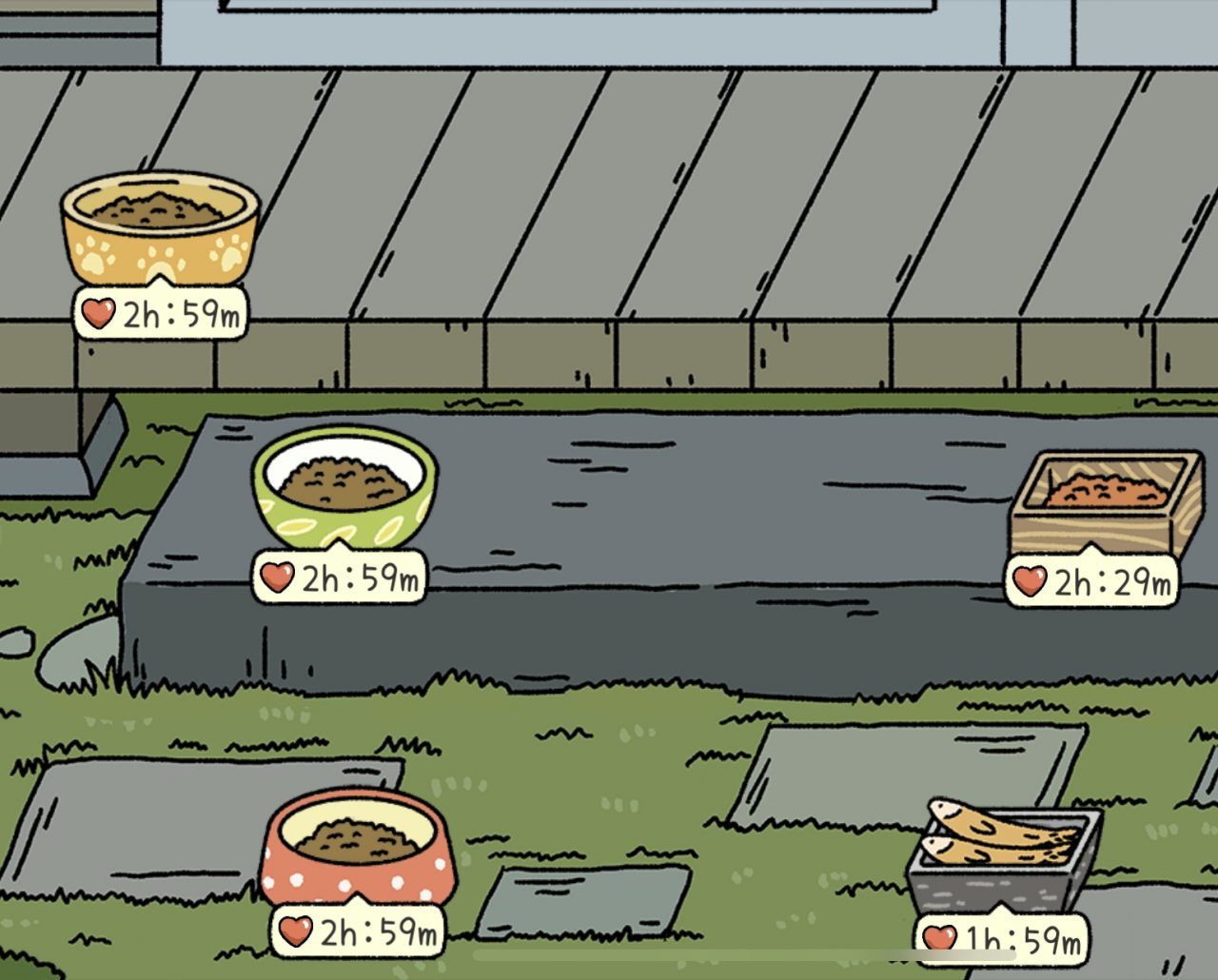Tap the wooden box food dish
This screenshot has width=1218, height=980.
[1104, 502]
